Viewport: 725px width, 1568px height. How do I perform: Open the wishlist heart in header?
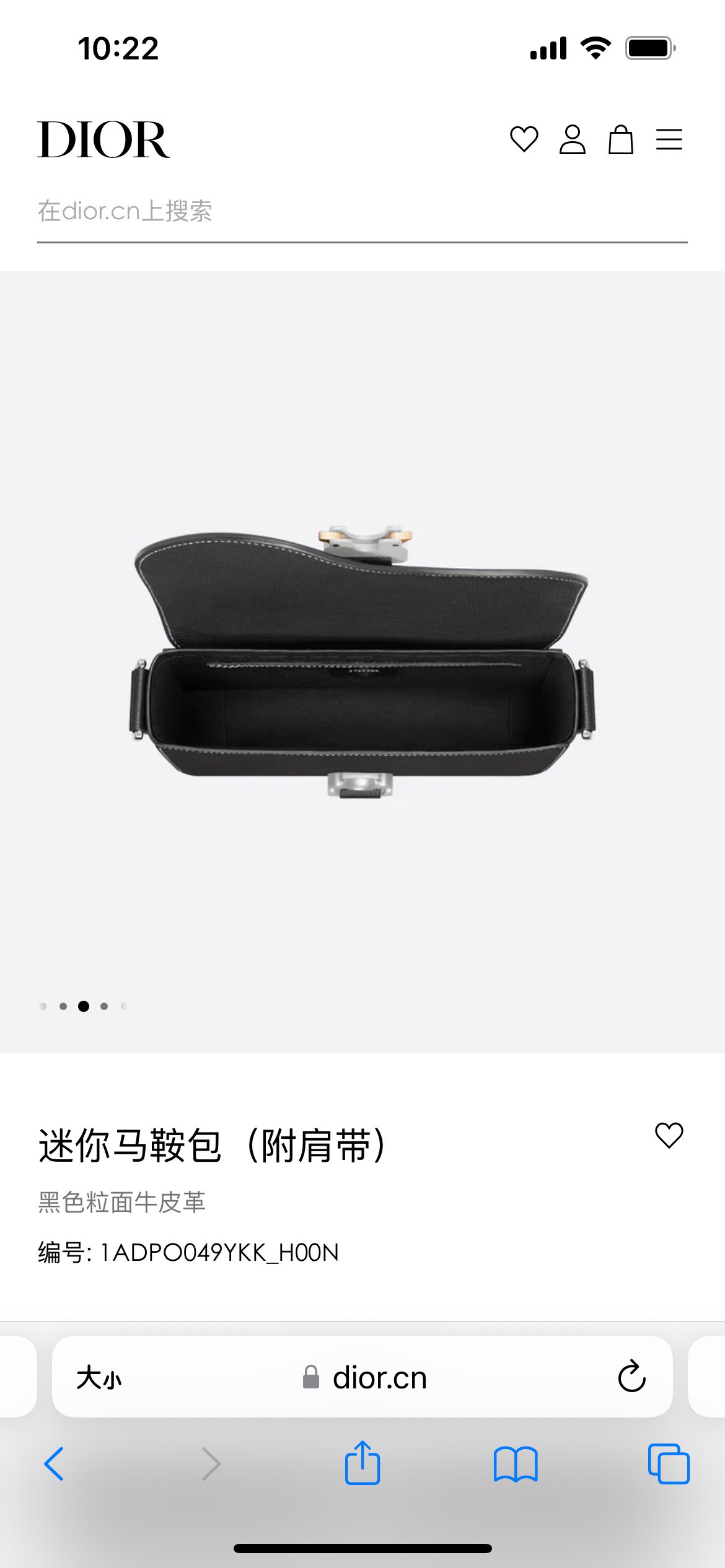click(524, 139)
